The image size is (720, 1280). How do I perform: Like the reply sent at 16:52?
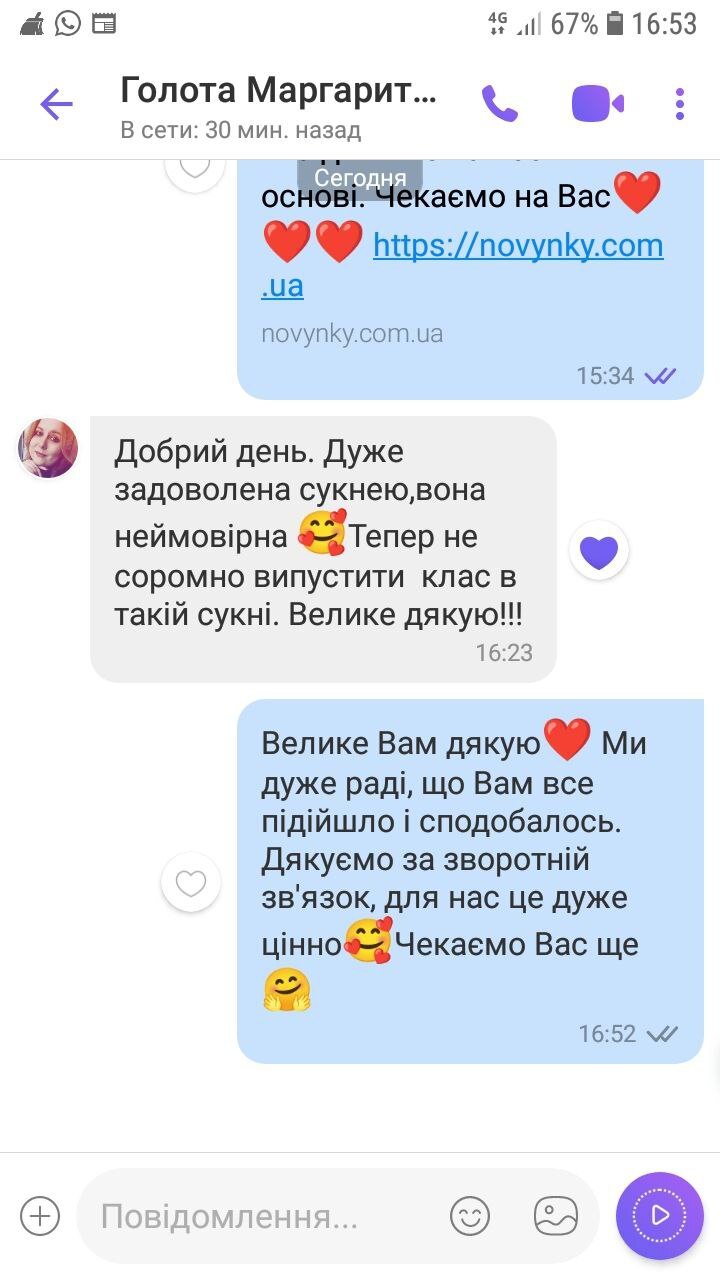click(x=191, y=883)
